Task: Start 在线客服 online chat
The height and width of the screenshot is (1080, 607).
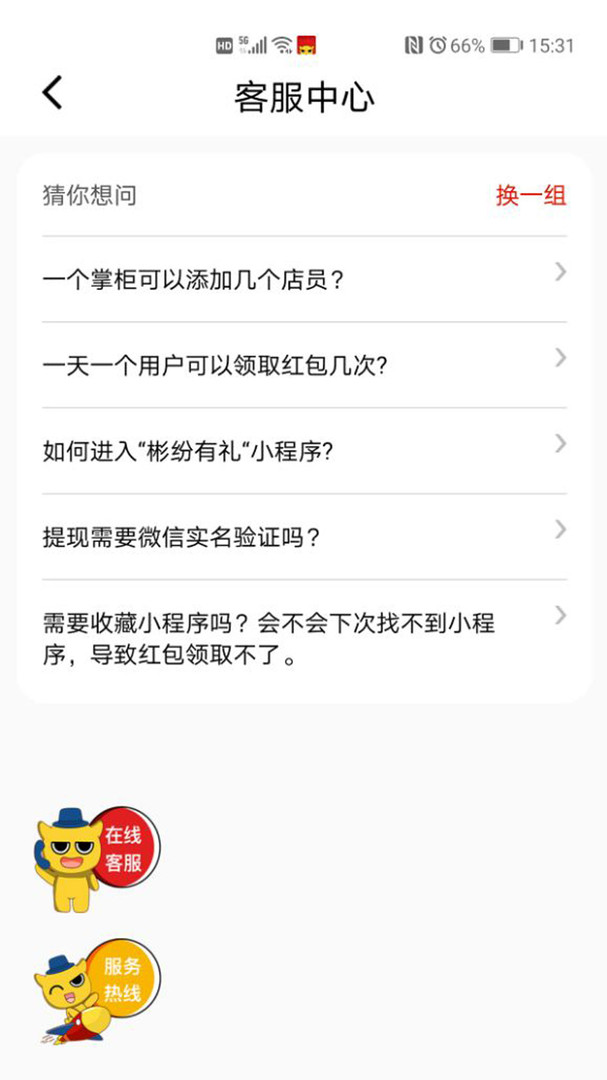Action: tap(98, 857)
